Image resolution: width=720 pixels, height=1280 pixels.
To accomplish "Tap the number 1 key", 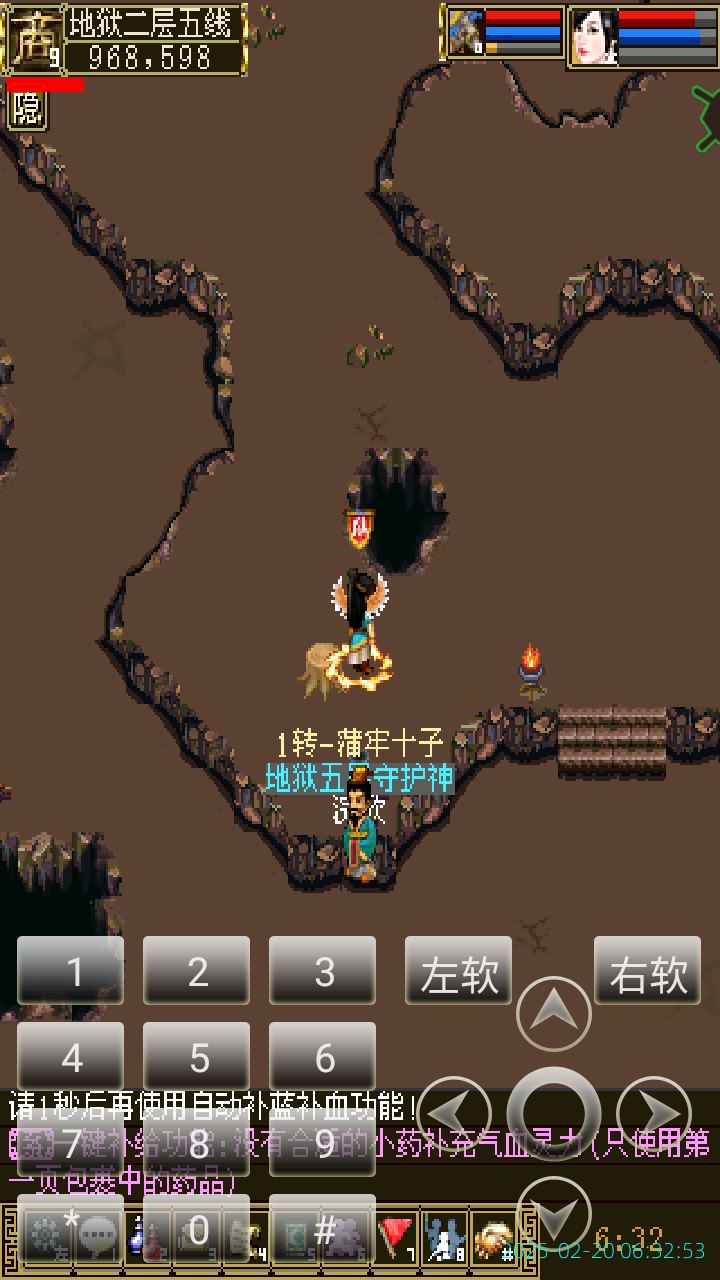I will 71,970.
